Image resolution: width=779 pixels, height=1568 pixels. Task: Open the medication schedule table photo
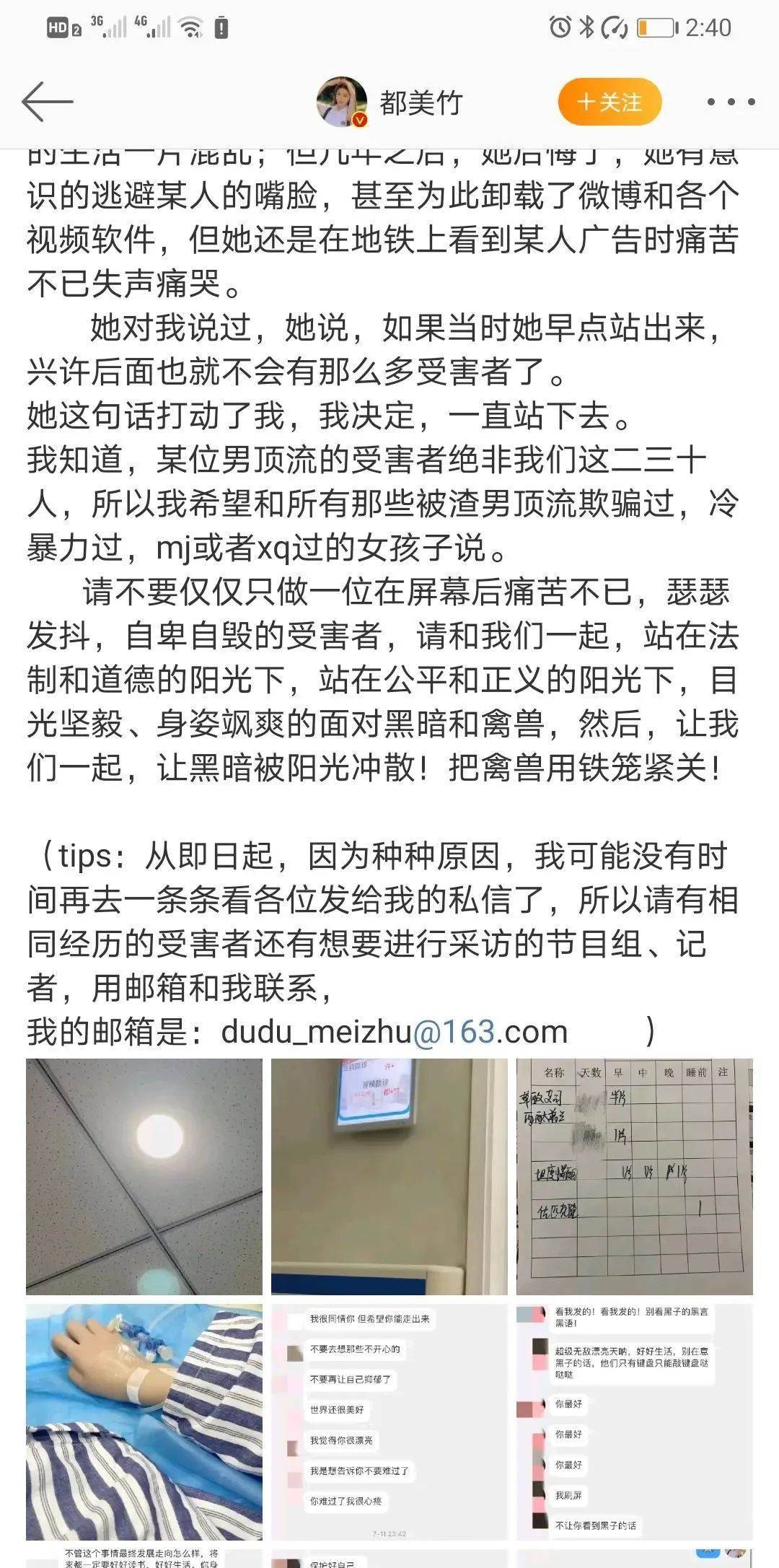[x=634, y=1176]
